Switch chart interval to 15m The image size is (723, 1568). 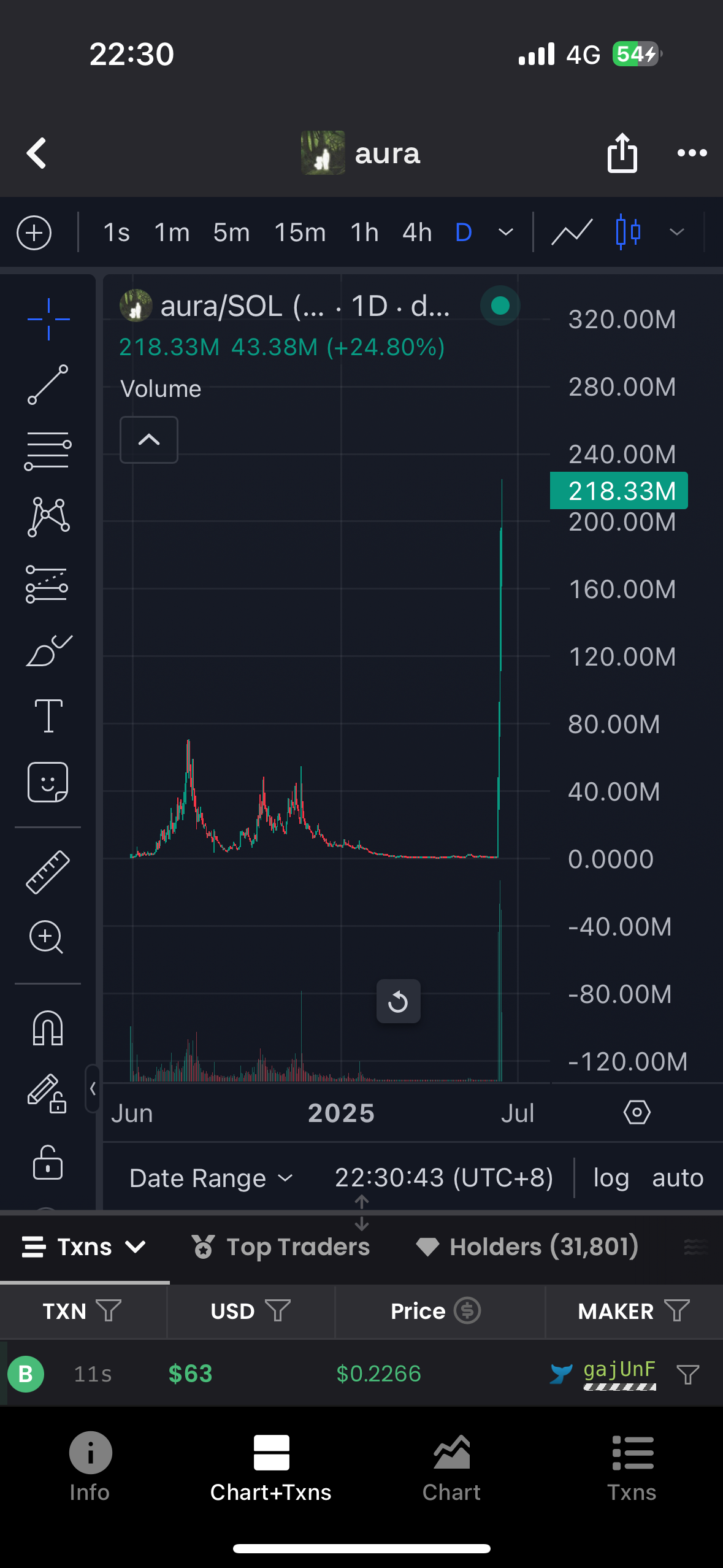point(300,233)
